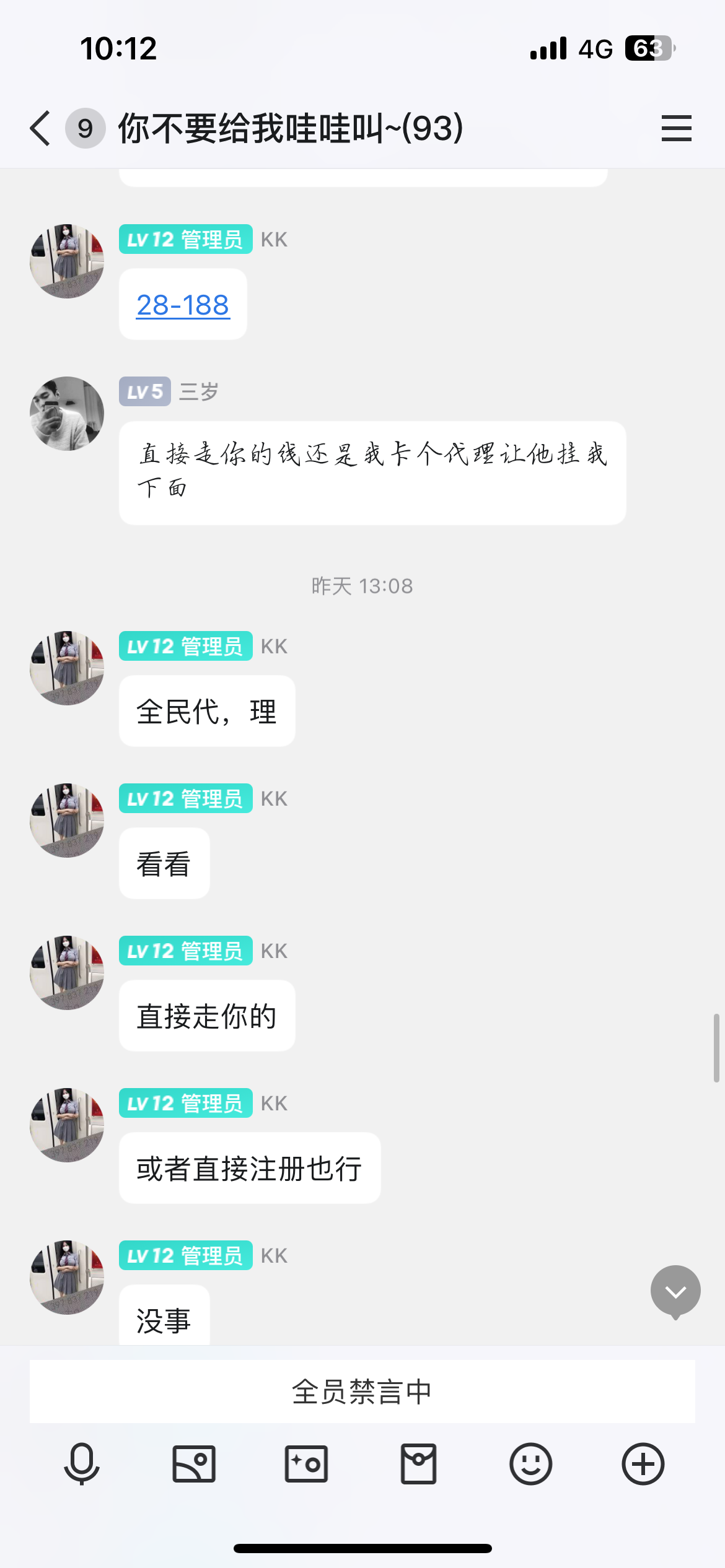
Task: Tap the 全员禁言中 input area
Action: coord(362,1392)
